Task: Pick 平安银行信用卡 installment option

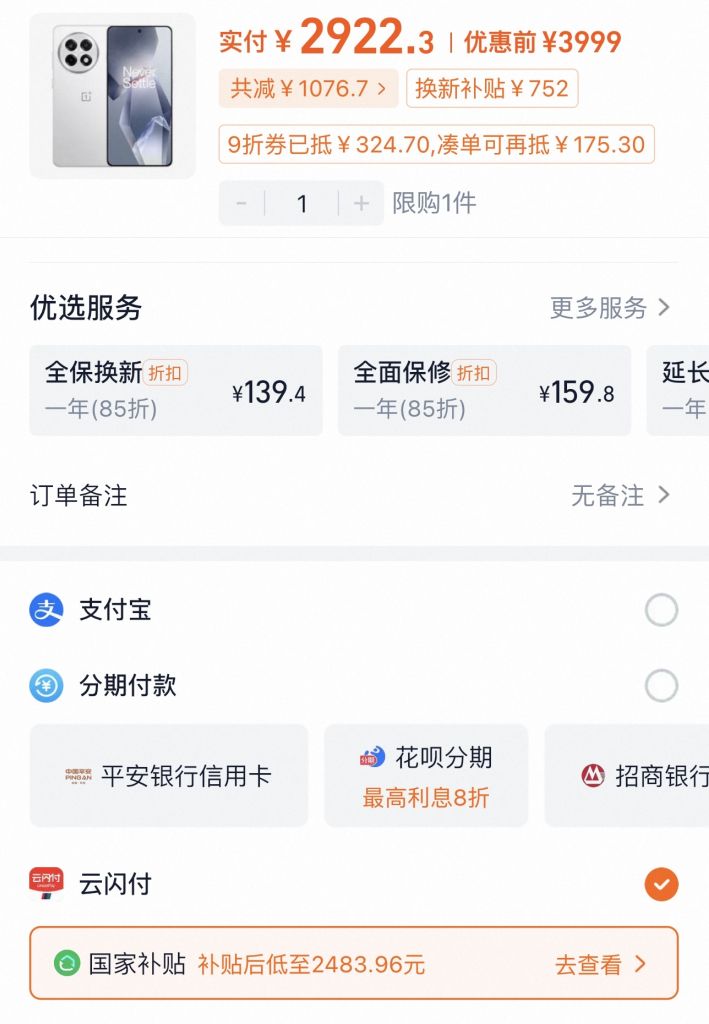Action: click(x=169, y=776)
